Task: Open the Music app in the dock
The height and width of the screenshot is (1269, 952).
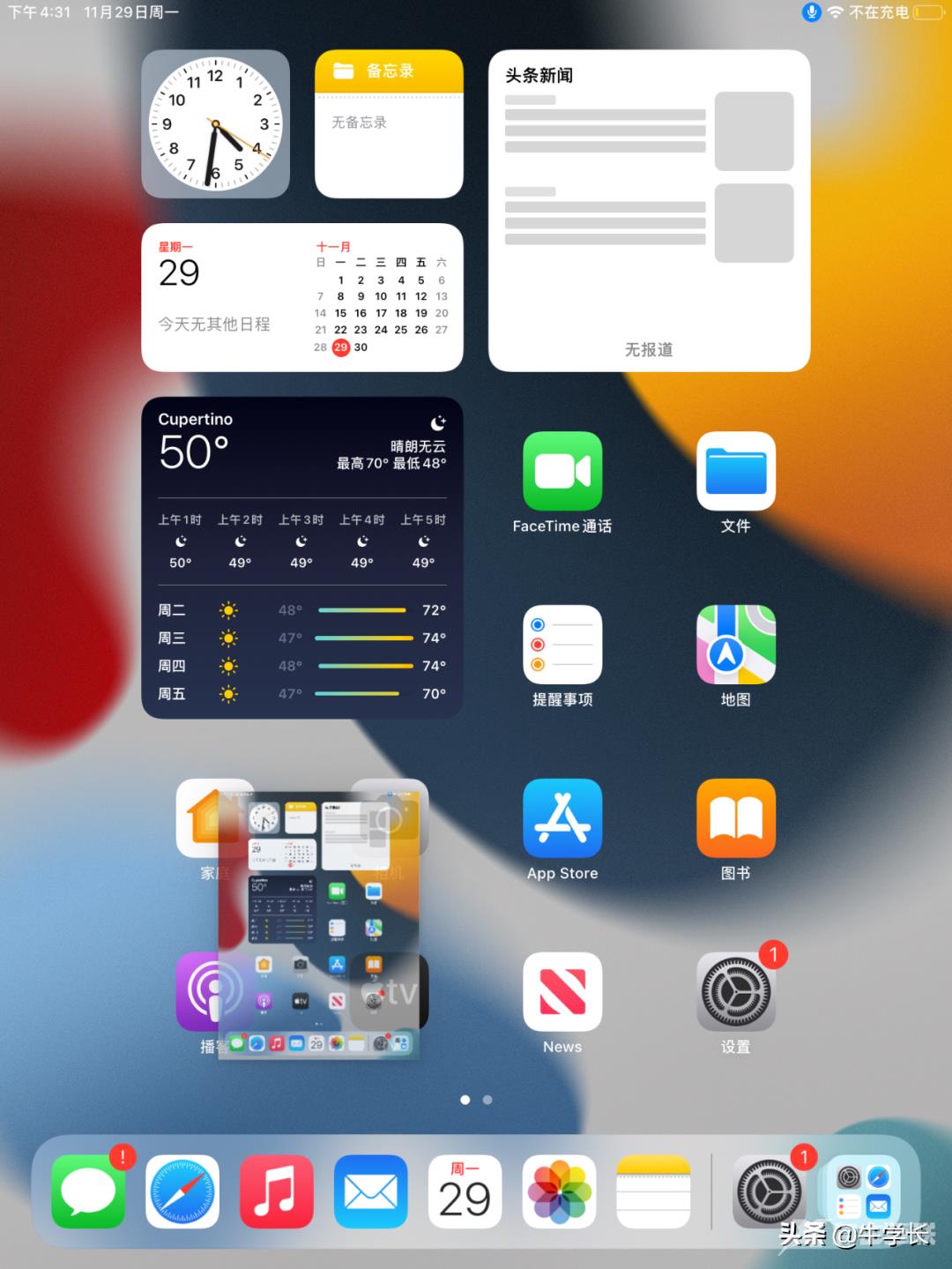Action: [x=277, y=1191]
